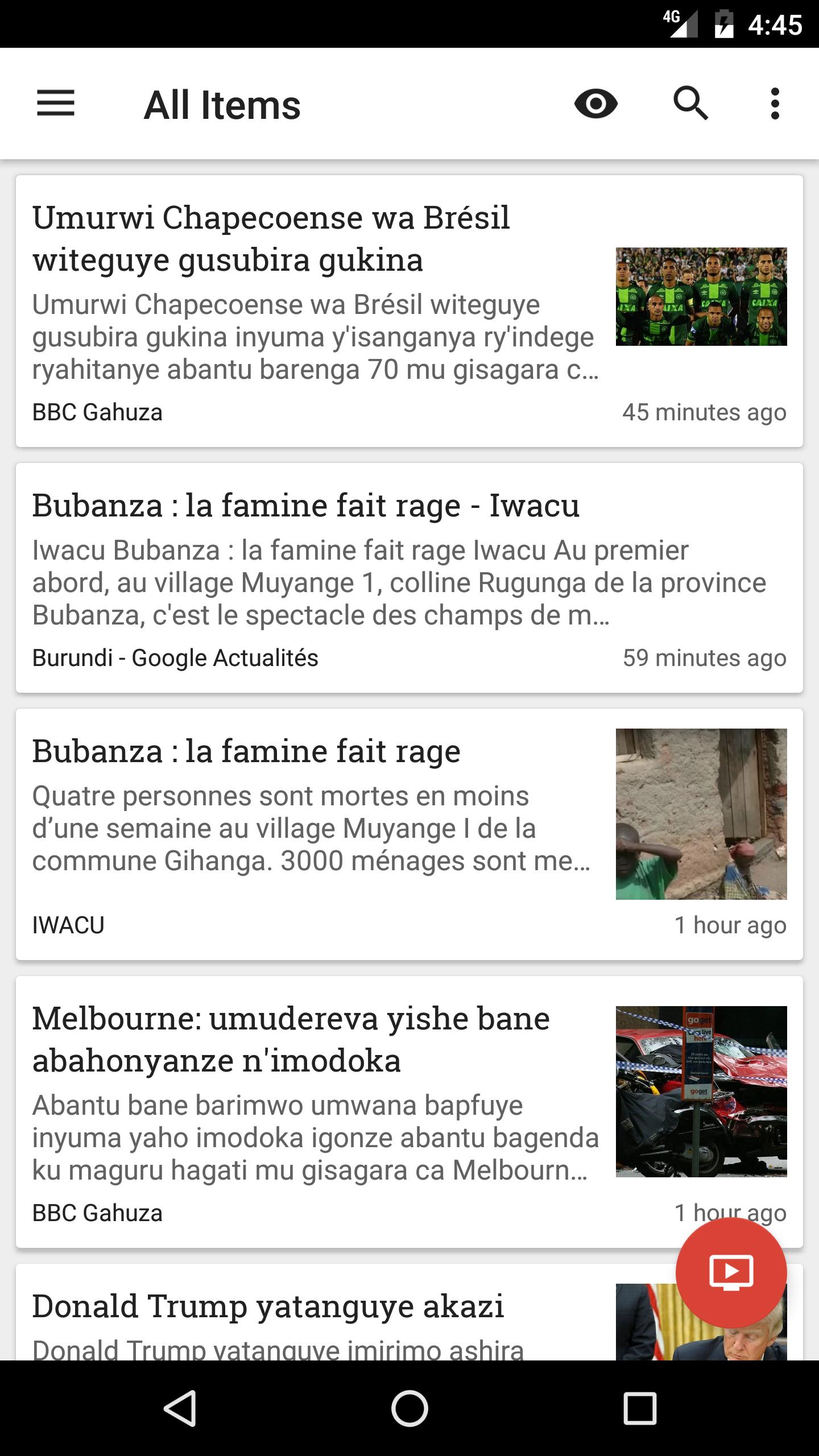Open the navigation drawer menu
Viewport: 819px width, 1456px height.
(56, 104)
